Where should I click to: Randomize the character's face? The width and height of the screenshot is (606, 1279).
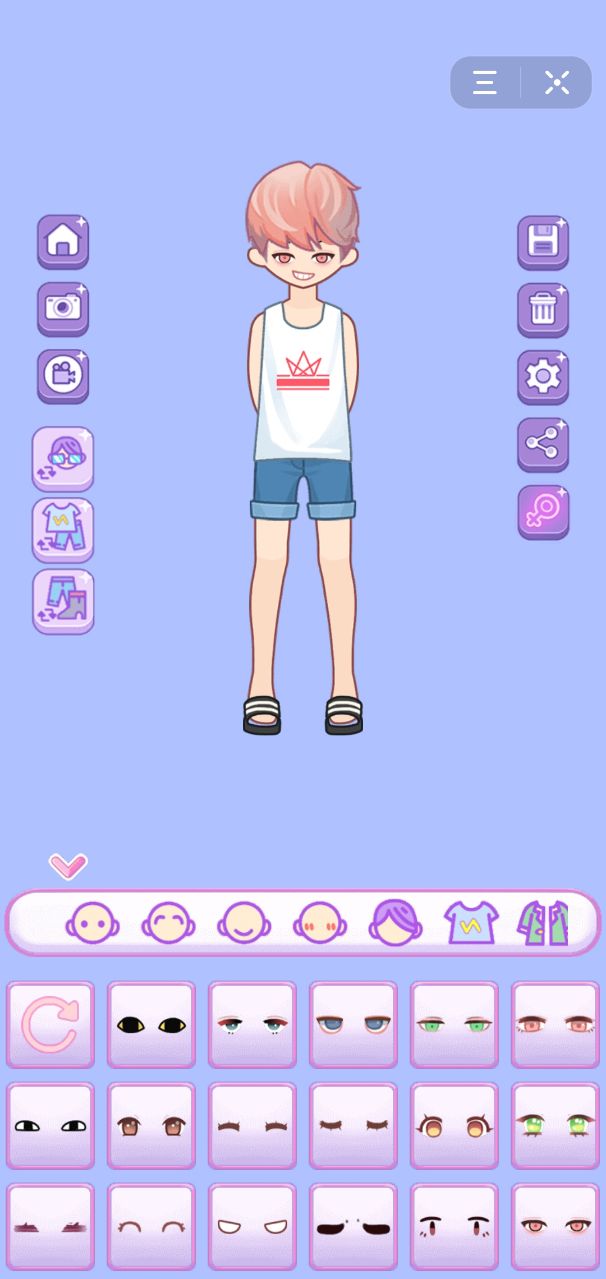pos(63,459)
